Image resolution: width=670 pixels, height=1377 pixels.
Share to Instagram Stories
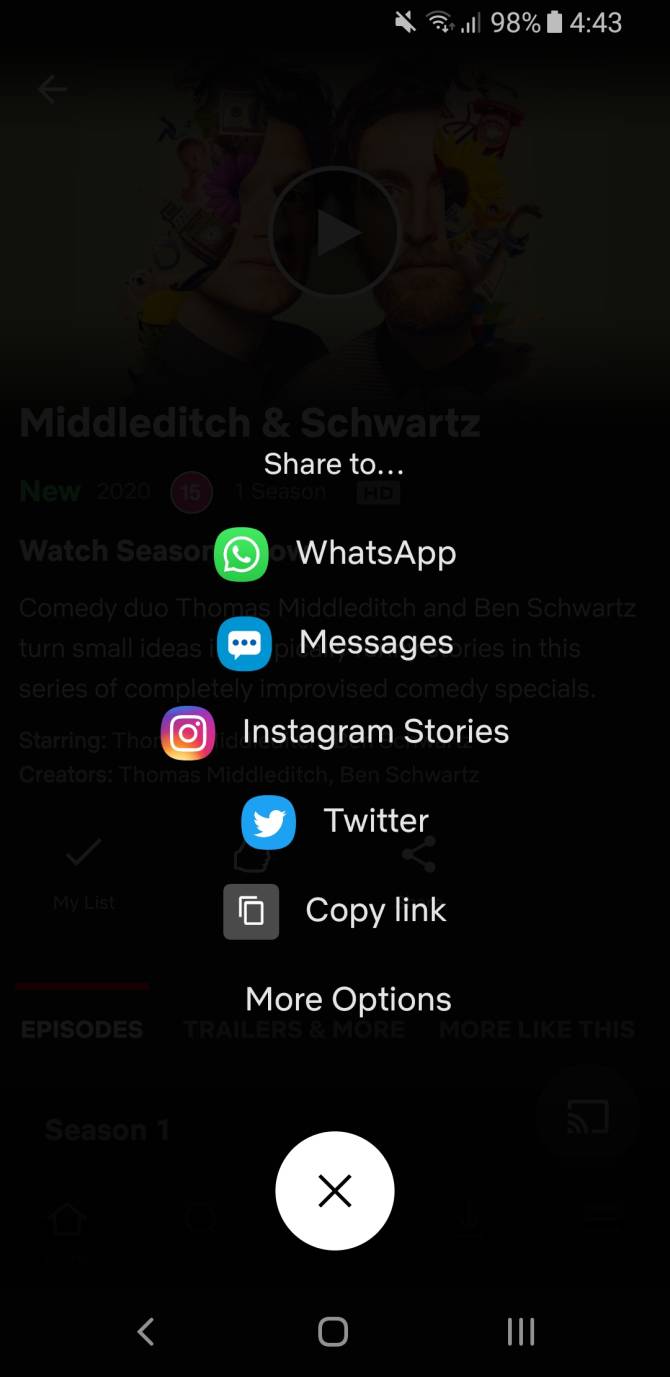[x=336, y=733]
